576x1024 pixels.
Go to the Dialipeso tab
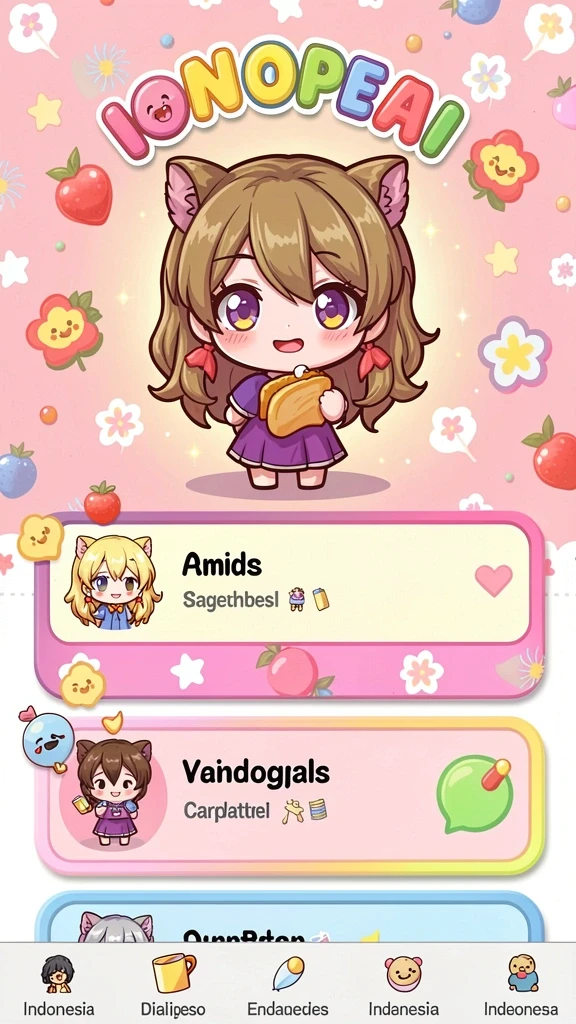[173, 984]
